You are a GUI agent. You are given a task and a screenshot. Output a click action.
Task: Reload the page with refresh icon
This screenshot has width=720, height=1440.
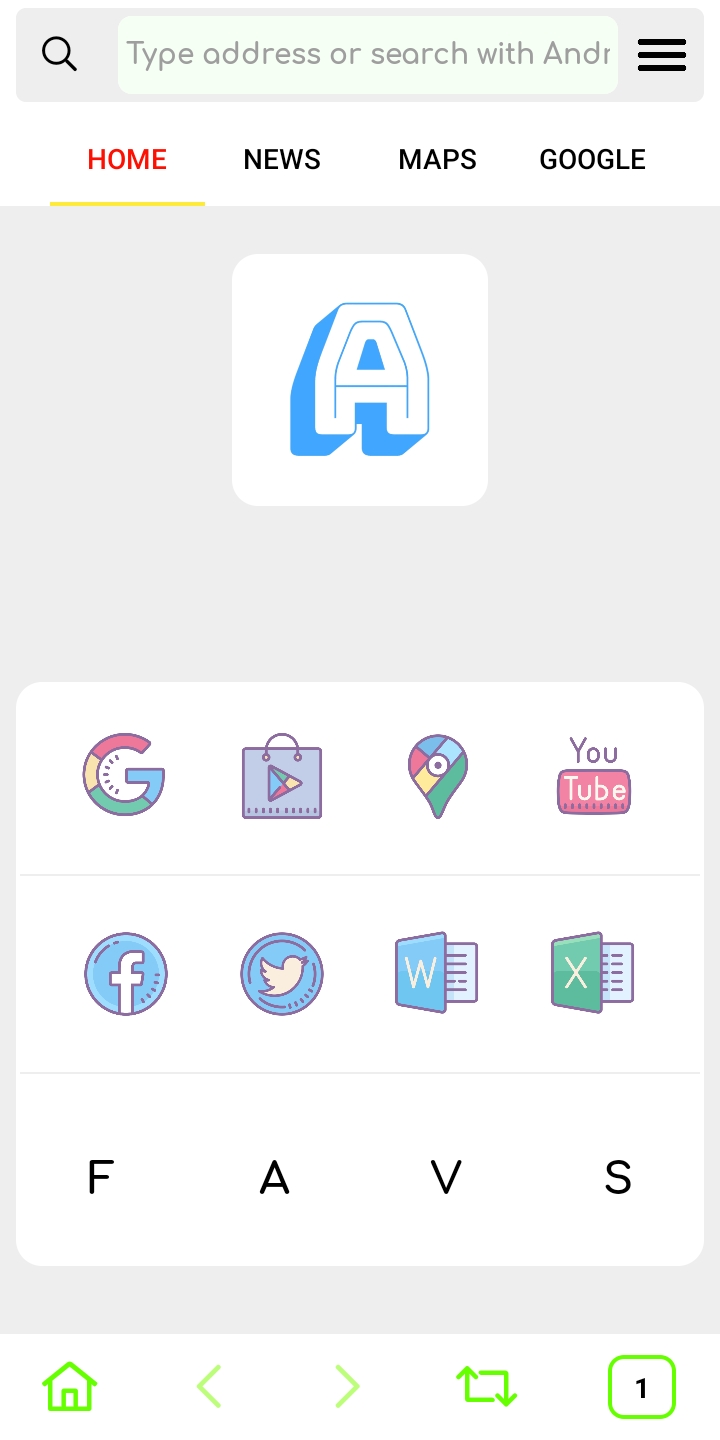(x=487, y=1387)
